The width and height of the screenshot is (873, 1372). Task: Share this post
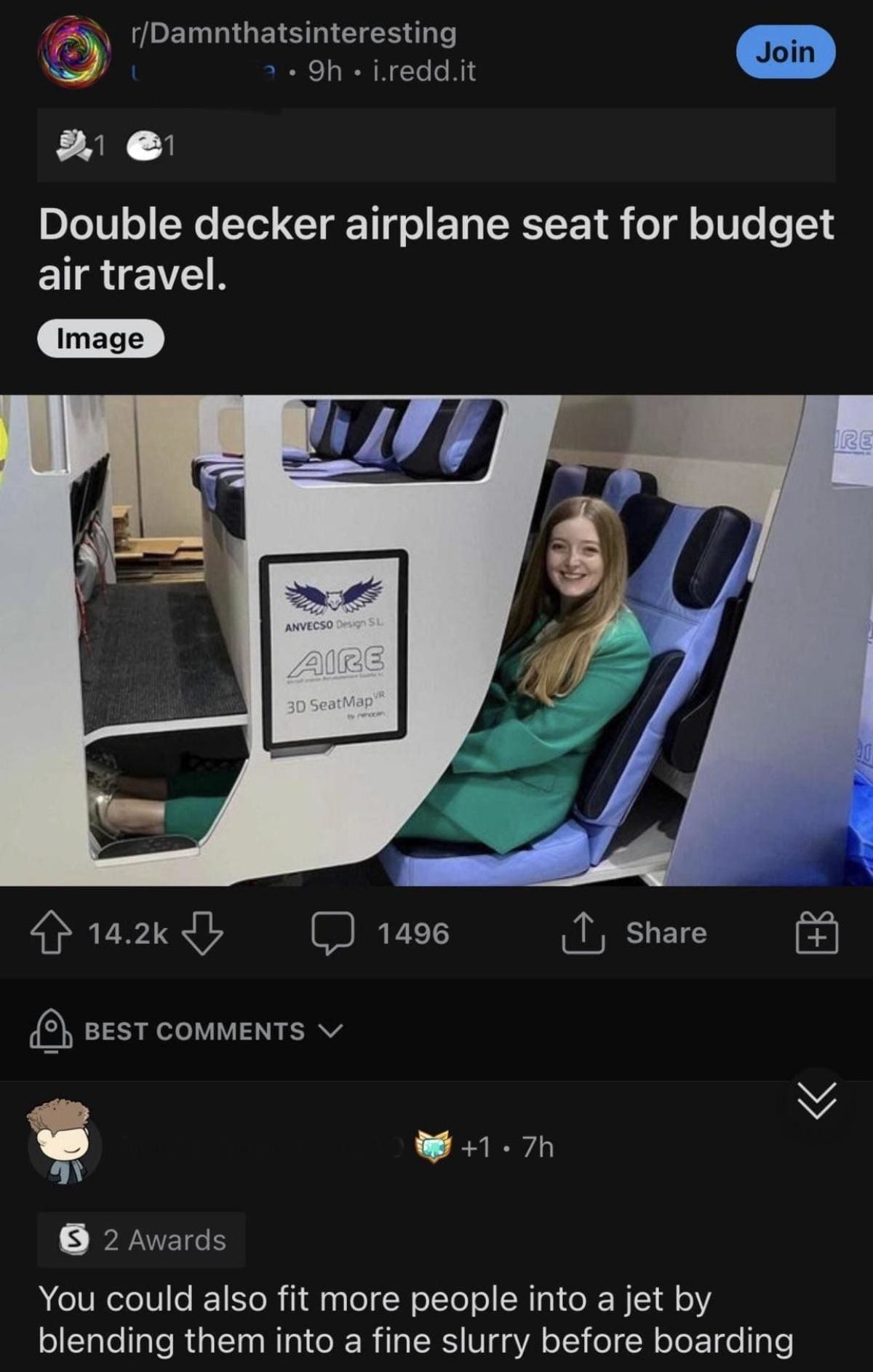(x=634, y=933)
